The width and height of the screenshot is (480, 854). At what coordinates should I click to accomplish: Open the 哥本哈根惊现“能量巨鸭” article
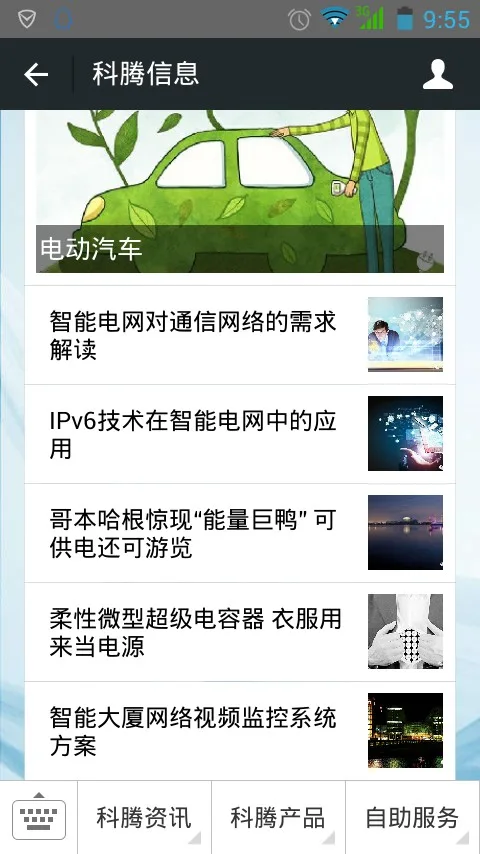(x=240, y=533)
